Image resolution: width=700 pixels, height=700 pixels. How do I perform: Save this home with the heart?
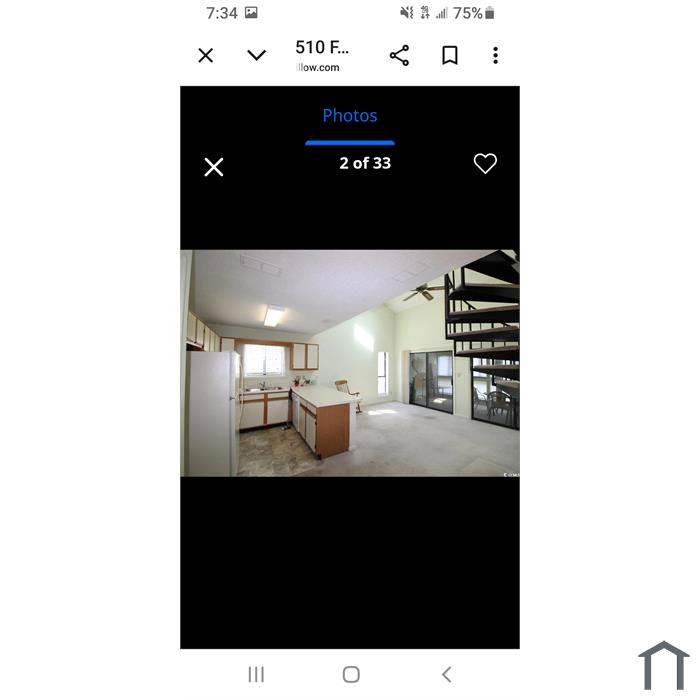click(485, 164)
